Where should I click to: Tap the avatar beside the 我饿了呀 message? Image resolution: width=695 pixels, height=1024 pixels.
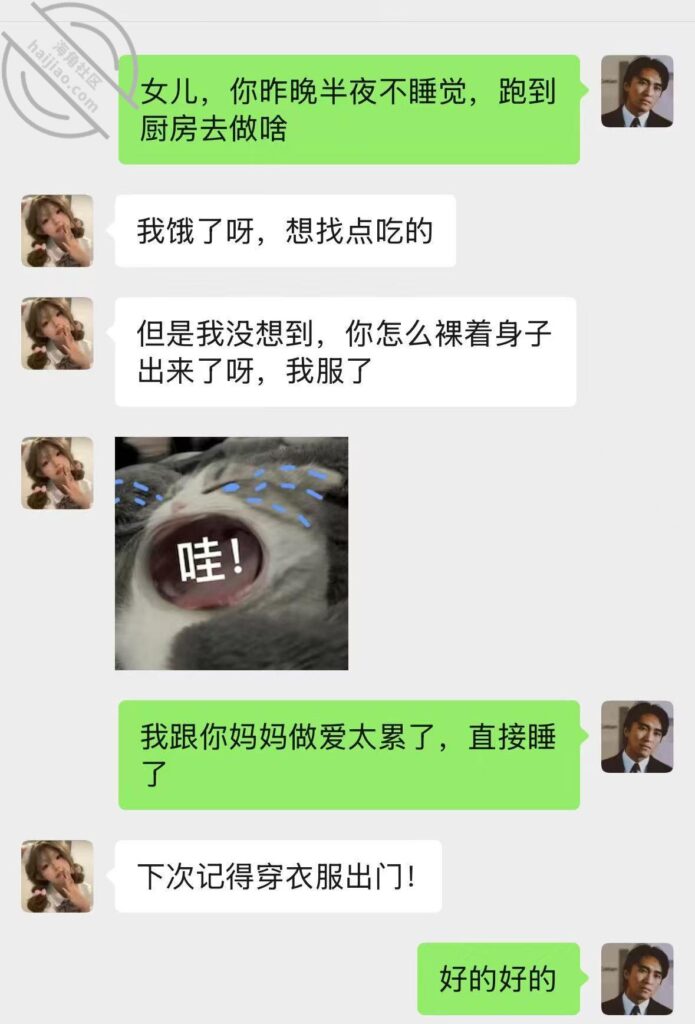(x=57, y=231)
